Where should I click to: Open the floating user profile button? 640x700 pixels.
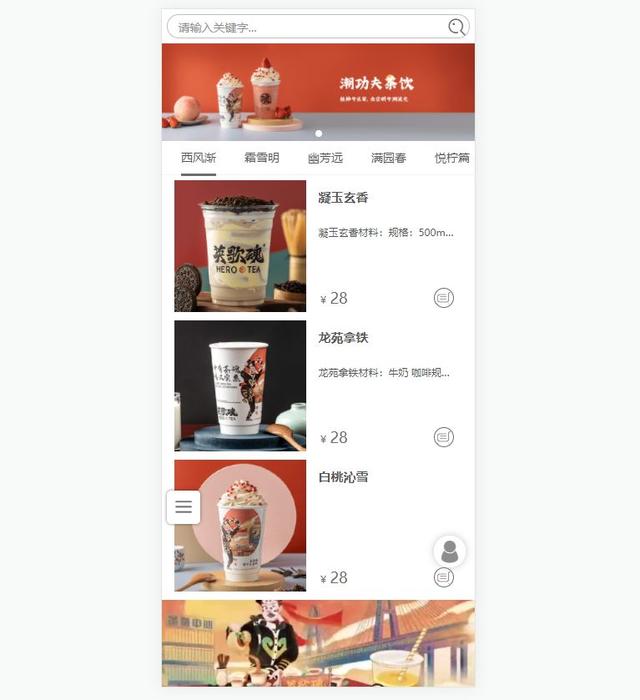point(450,551)
